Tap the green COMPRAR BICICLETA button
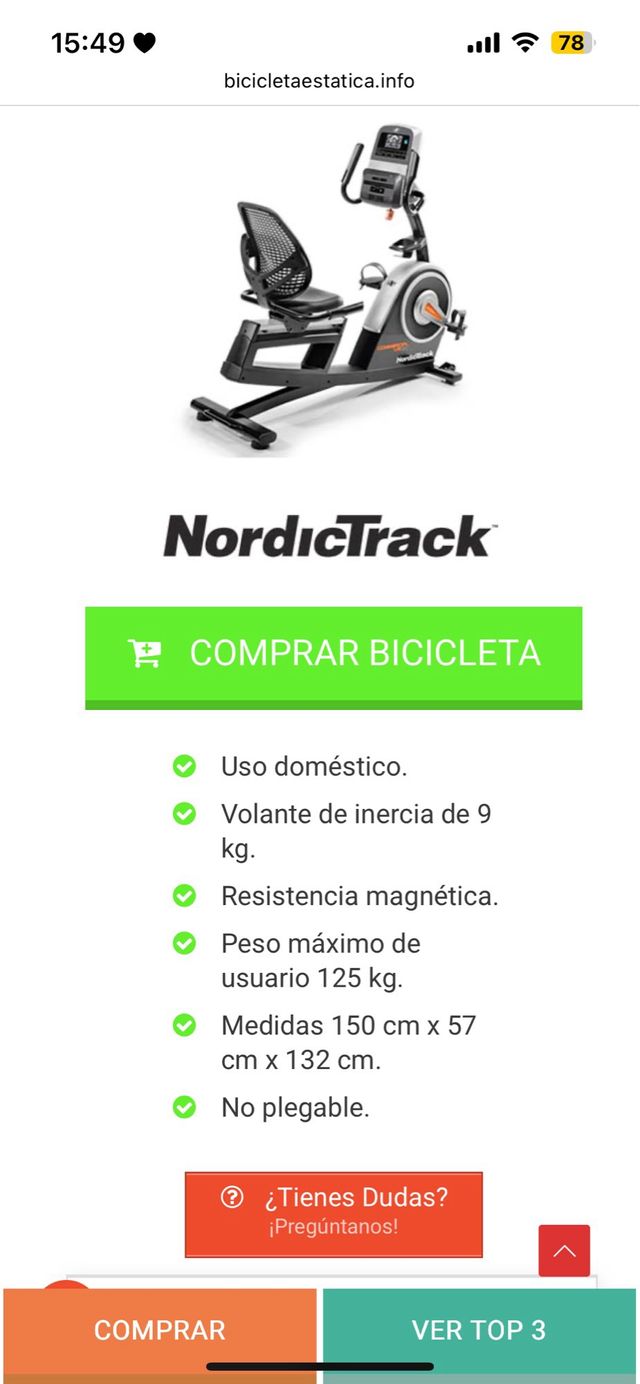The height and width of the screenshot is (1384, 640). tap(333, 654)
